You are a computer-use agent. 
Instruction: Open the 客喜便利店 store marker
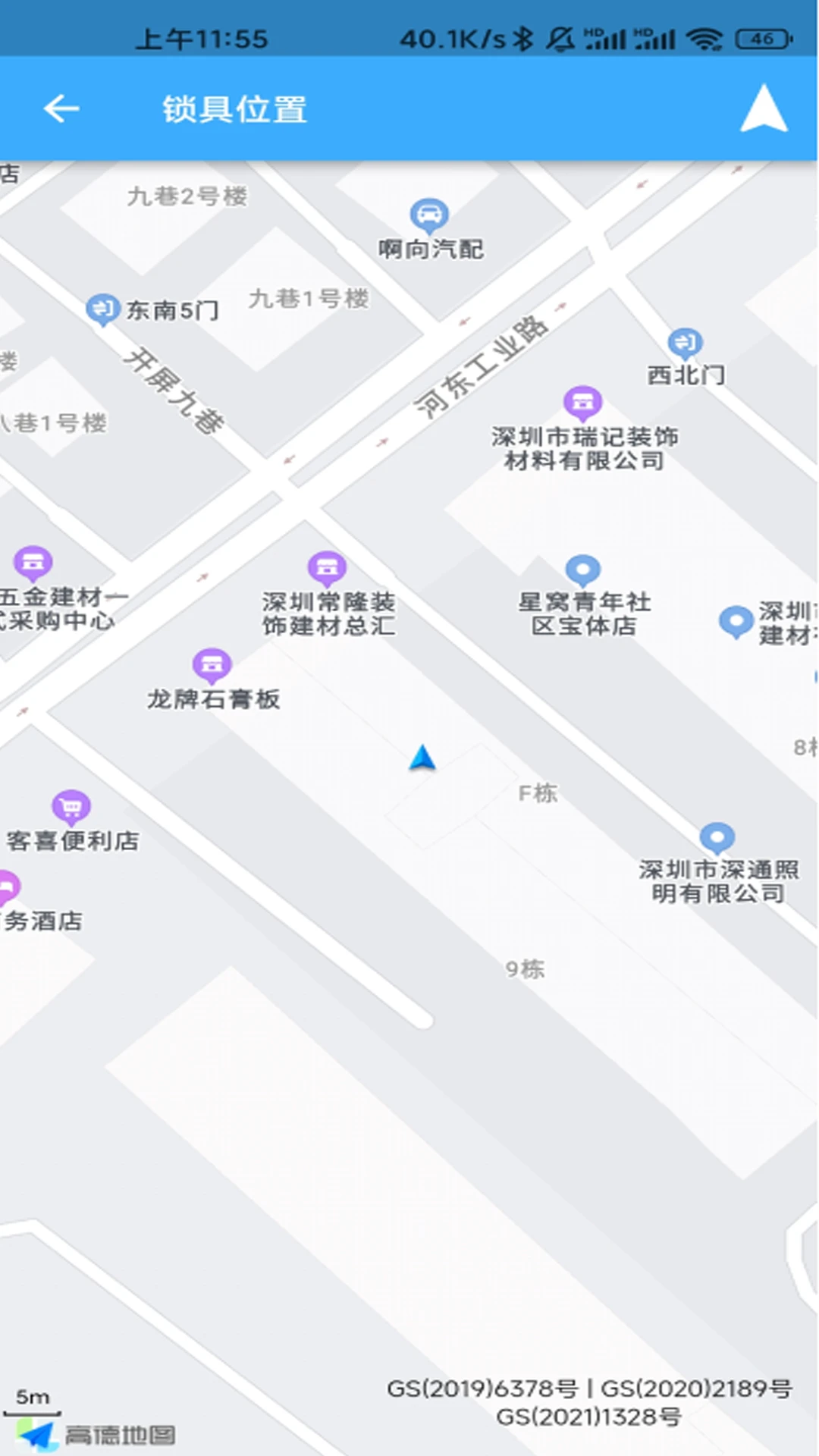pos(71,807)
